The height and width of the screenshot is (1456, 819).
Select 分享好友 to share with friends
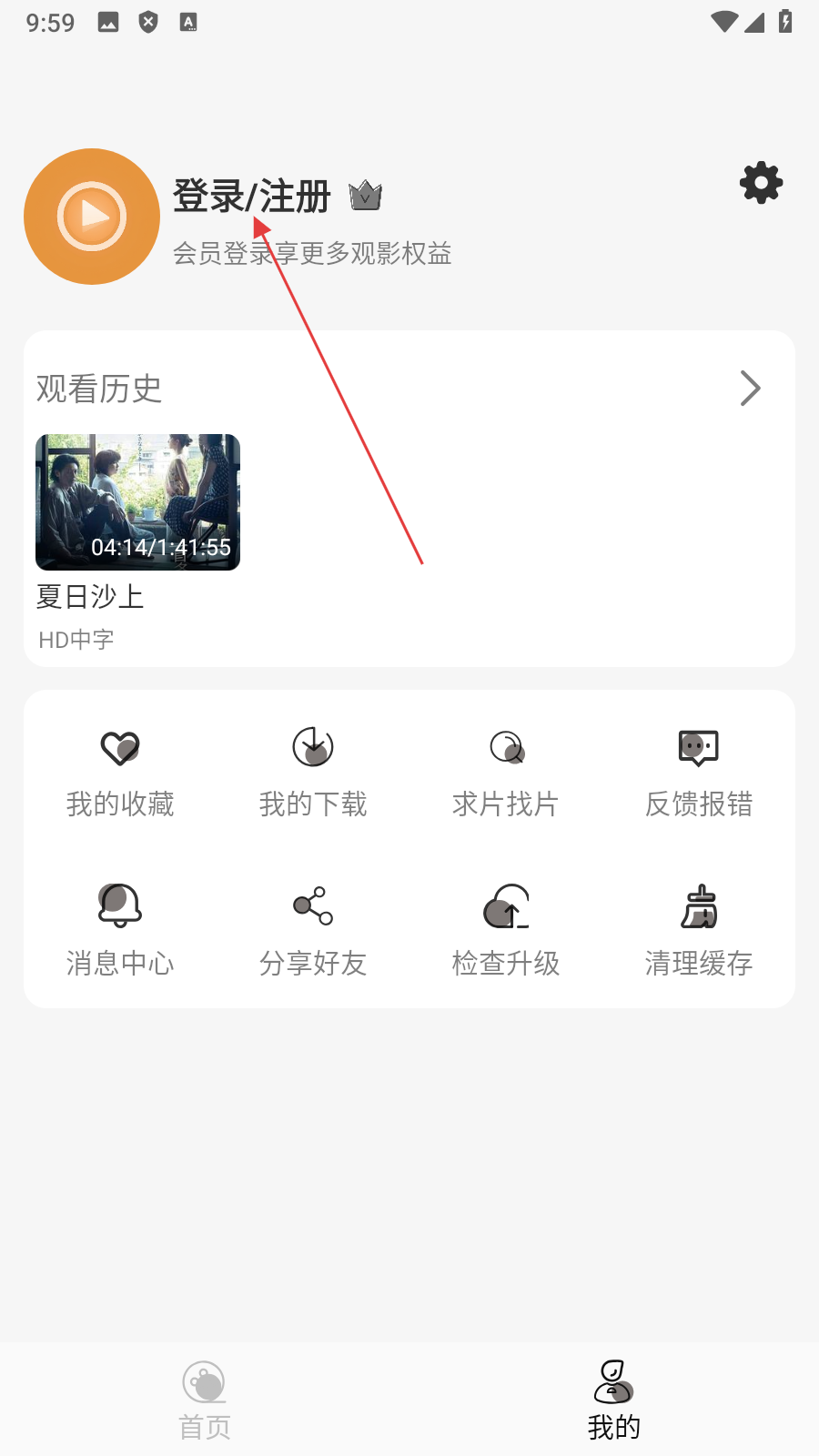pyautogui.click(x=313, y=930)
